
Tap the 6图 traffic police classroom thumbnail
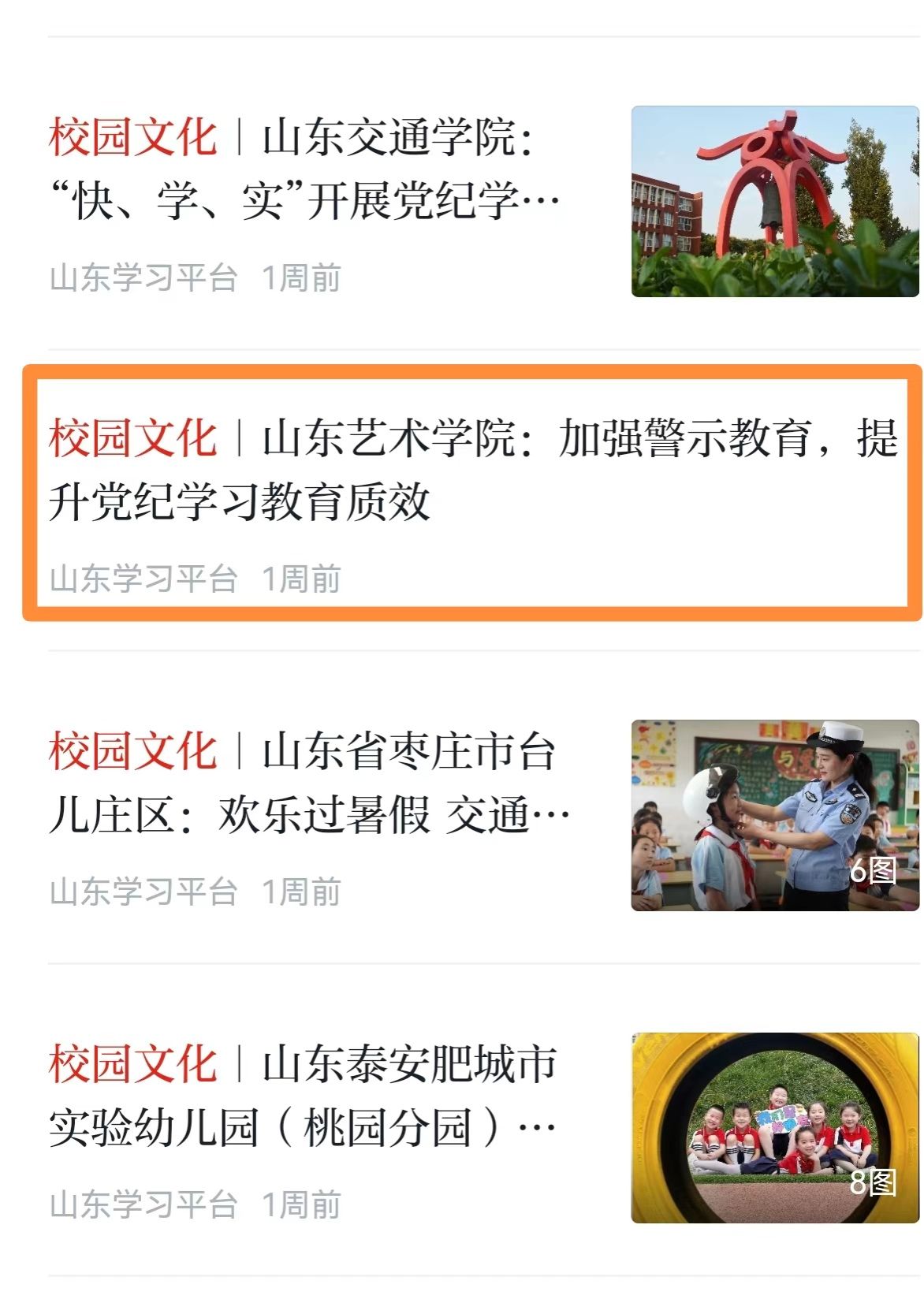tap(774, 815)
